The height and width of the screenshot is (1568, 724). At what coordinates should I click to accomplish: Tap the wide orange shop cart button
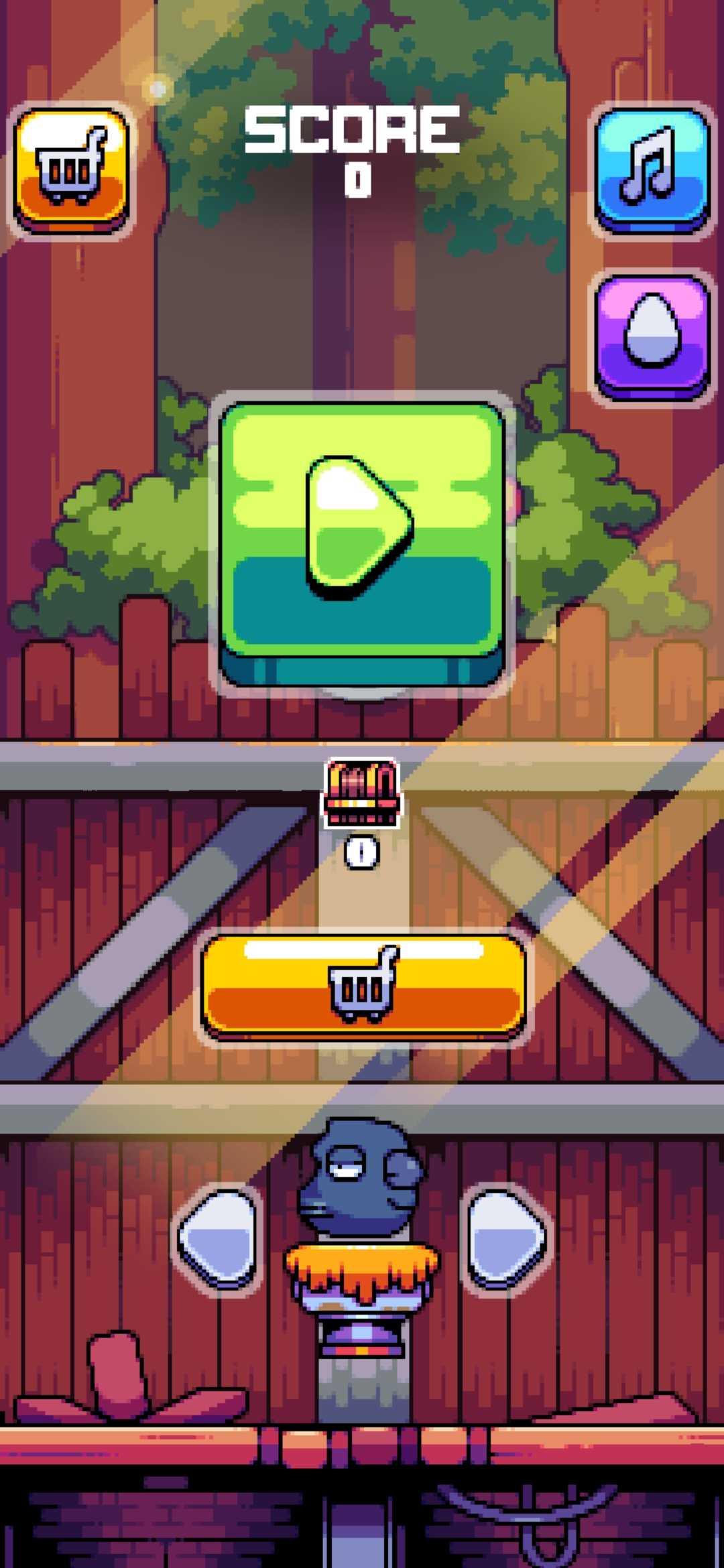(363, 986)
